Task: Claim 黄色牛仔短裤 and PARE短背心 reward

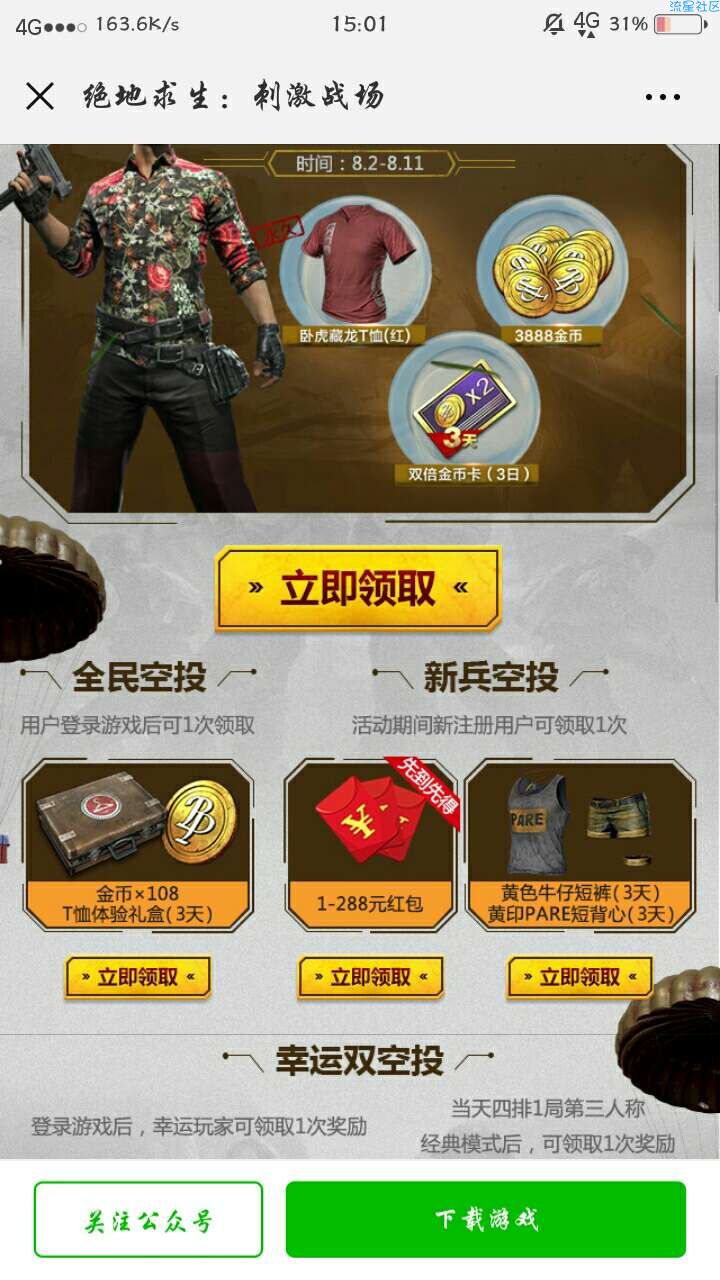Action: [x=580, y=977]
